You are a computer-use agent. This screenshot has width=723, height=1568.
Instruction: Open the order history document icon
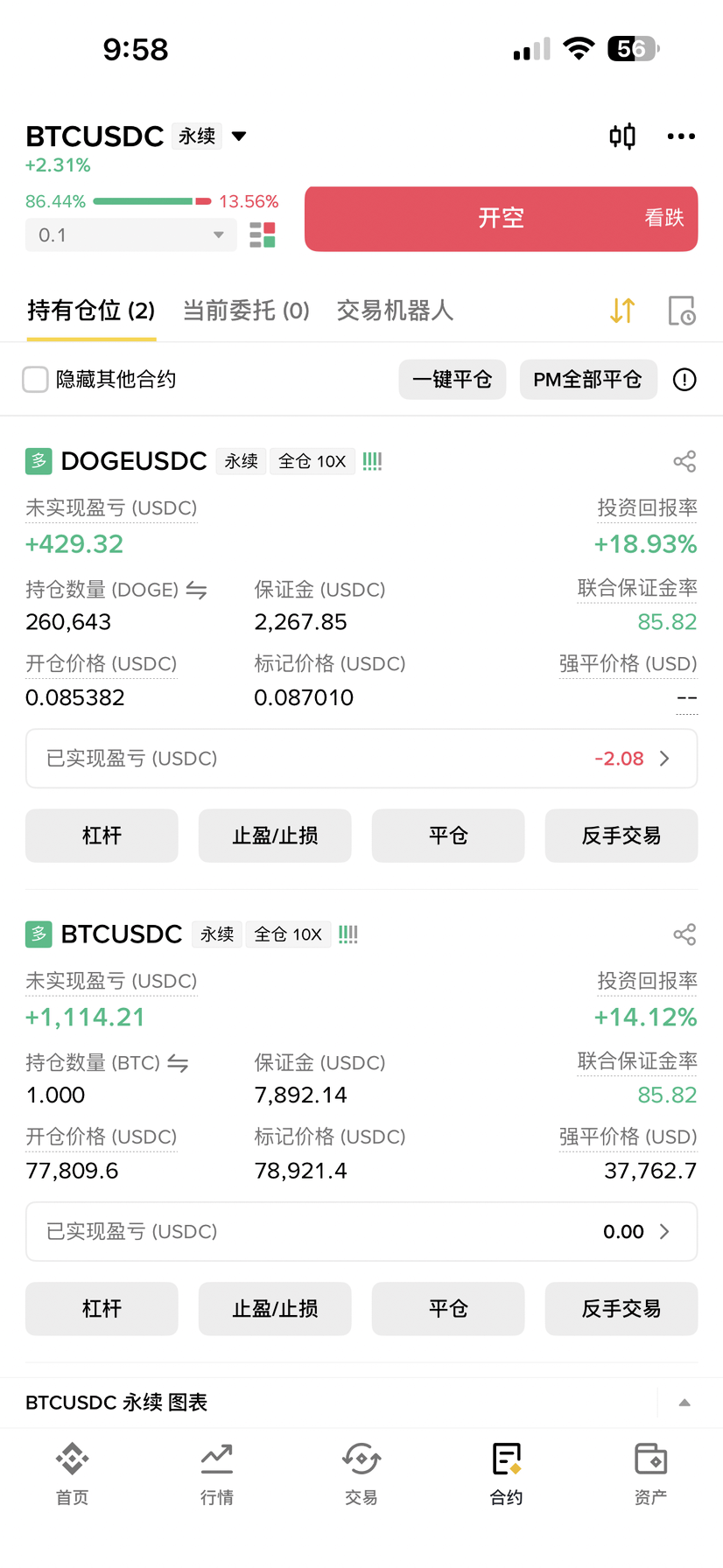pos(681,311)
